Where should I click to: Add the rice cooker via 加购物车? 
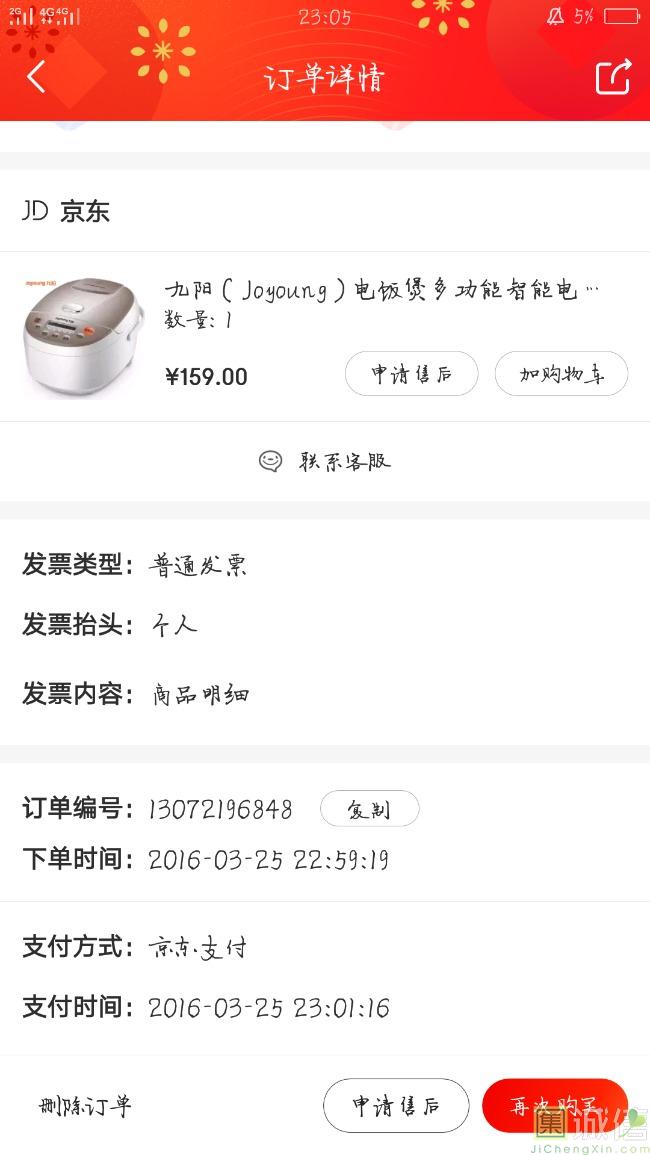[x=561, y=374]
